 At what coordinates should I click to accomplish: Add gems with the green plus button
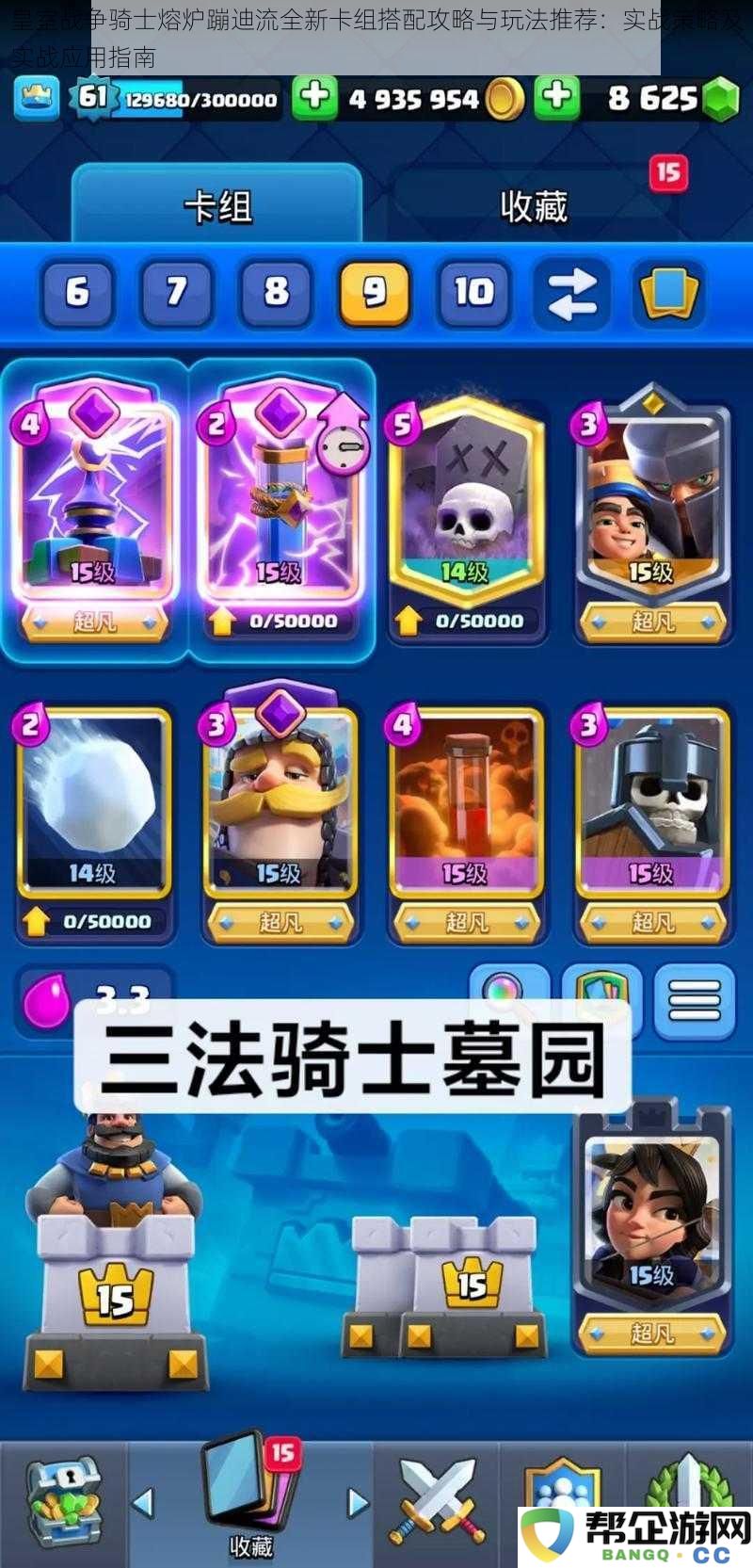point(557,98)
